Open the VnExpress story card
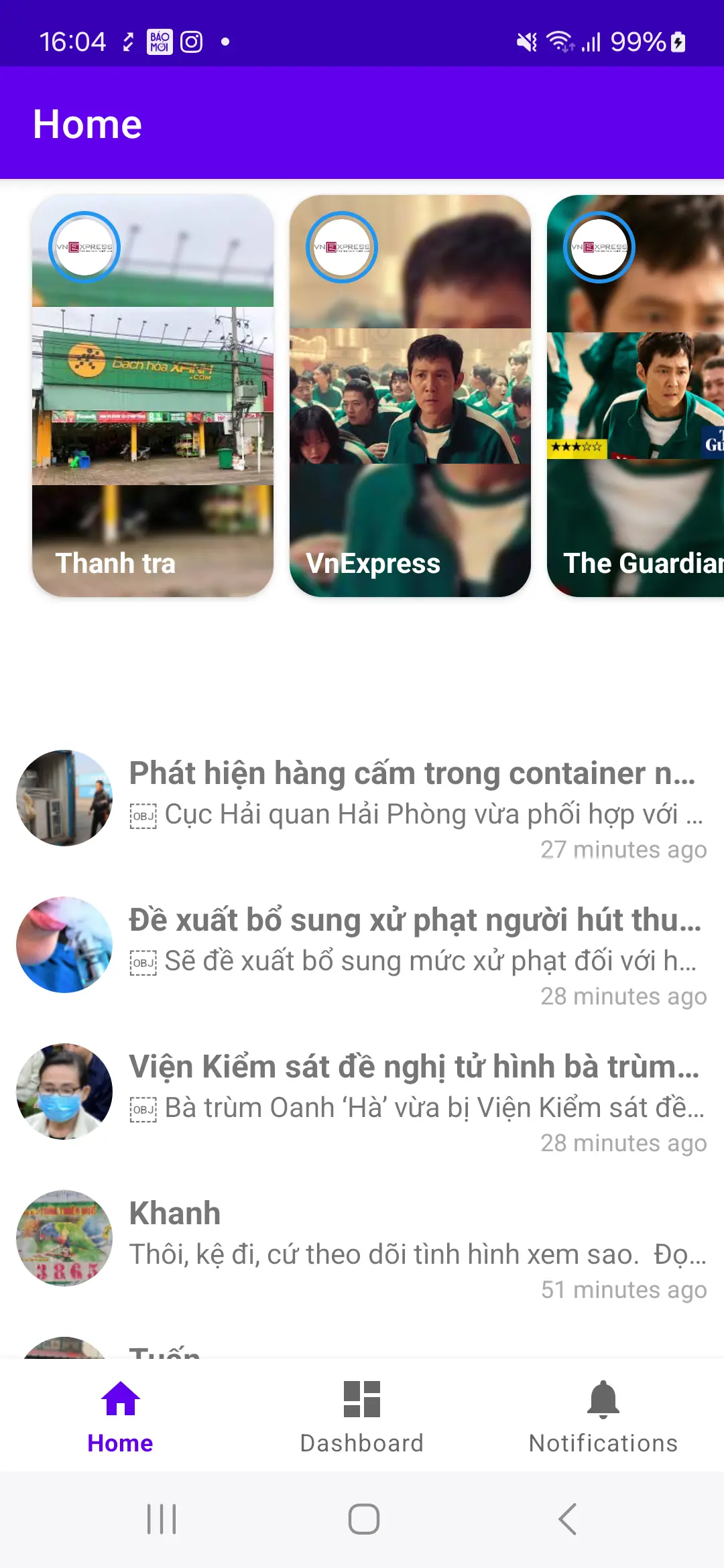Image resolution: width=724 pixels, height=1568 pixels. [410, 396]
